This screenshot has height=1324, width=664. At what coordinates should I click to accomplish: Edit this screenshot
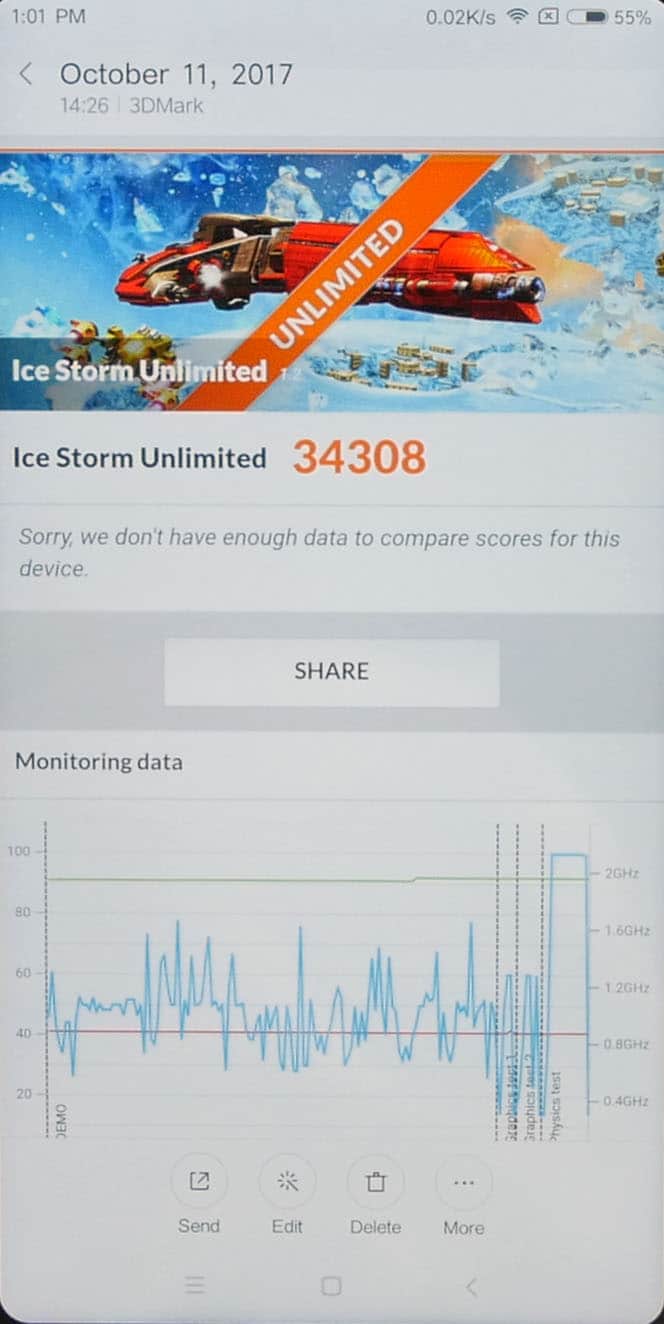(x=287, y=1196)
